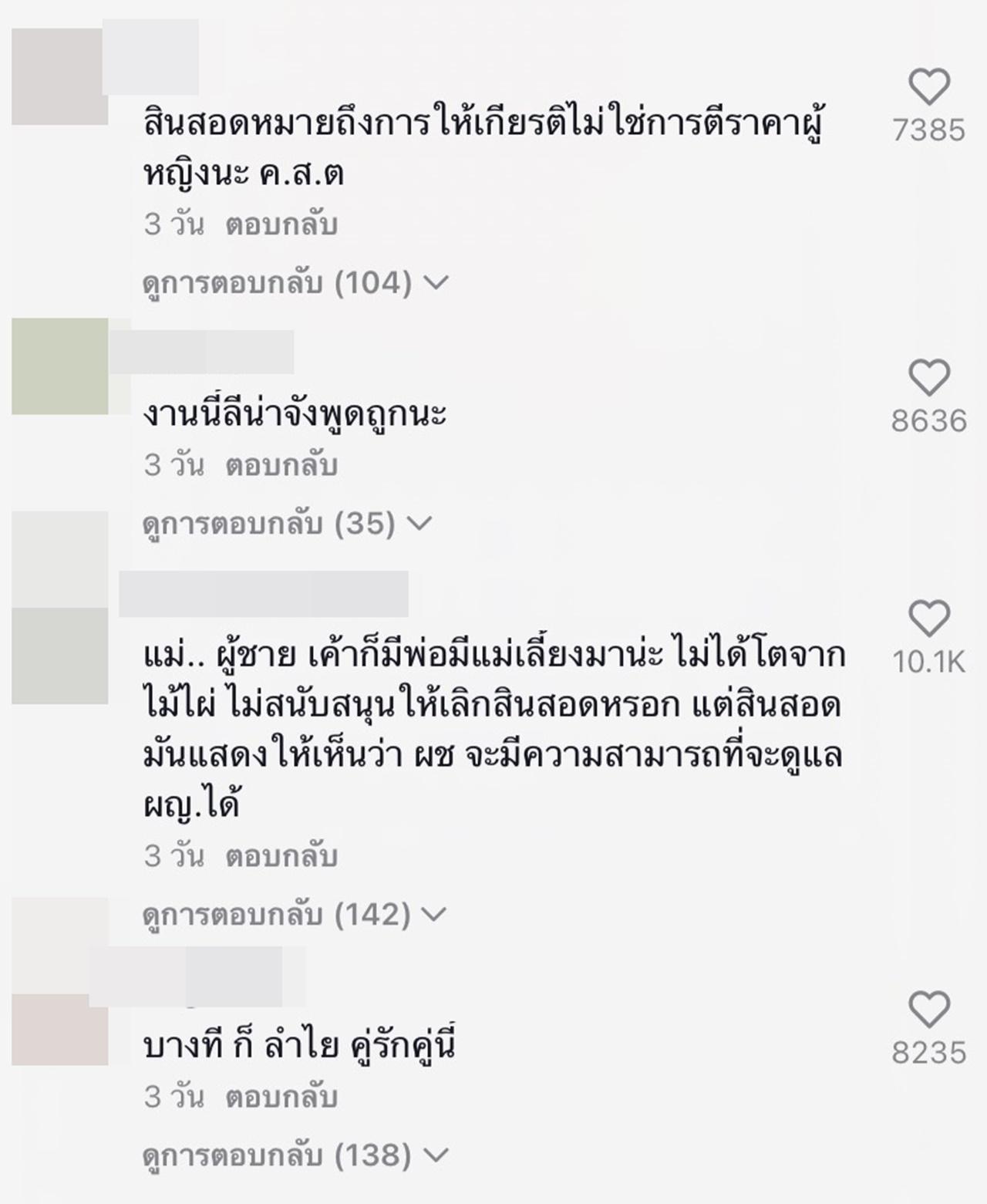Reply to the comment งานนี้ลีน่าจังพูดถูกนะ
This screenshot has width=987, height=1204.
click(281, 465)
